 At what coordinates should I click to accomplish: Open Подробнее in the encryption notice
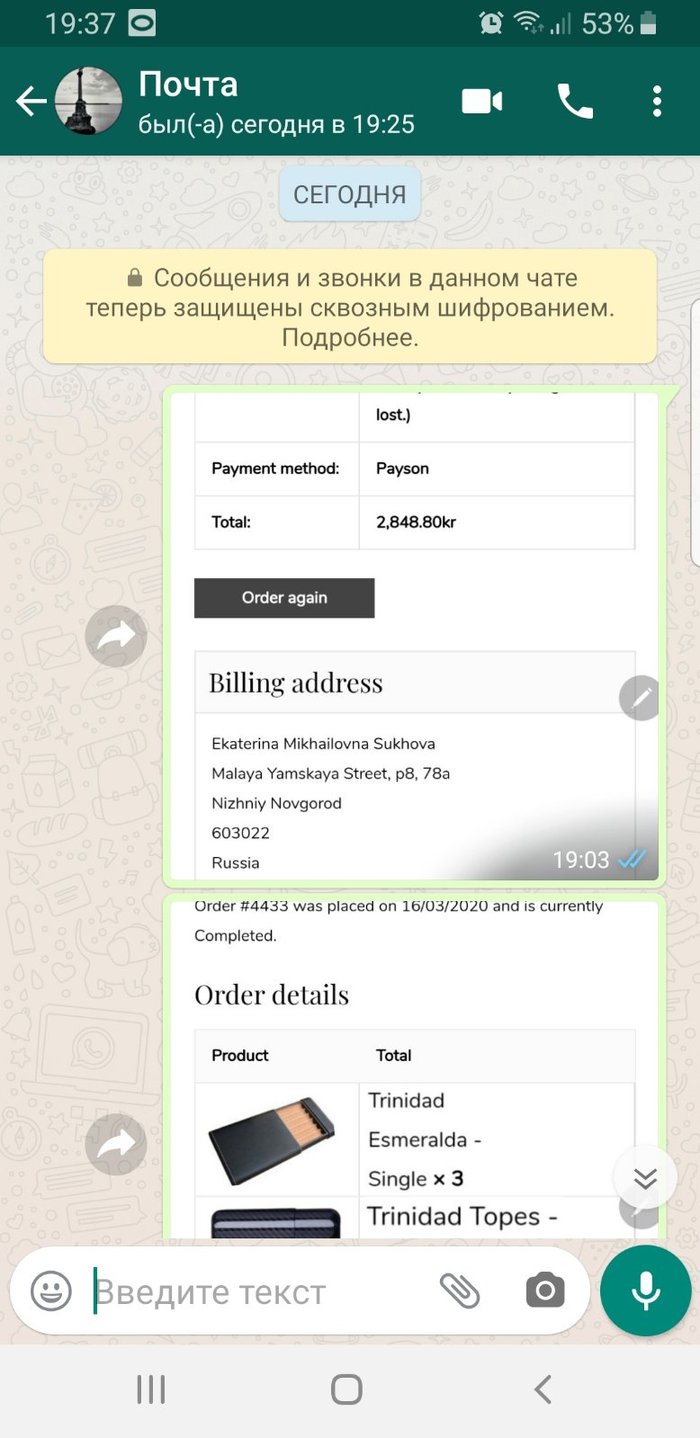tap(350, 337)
